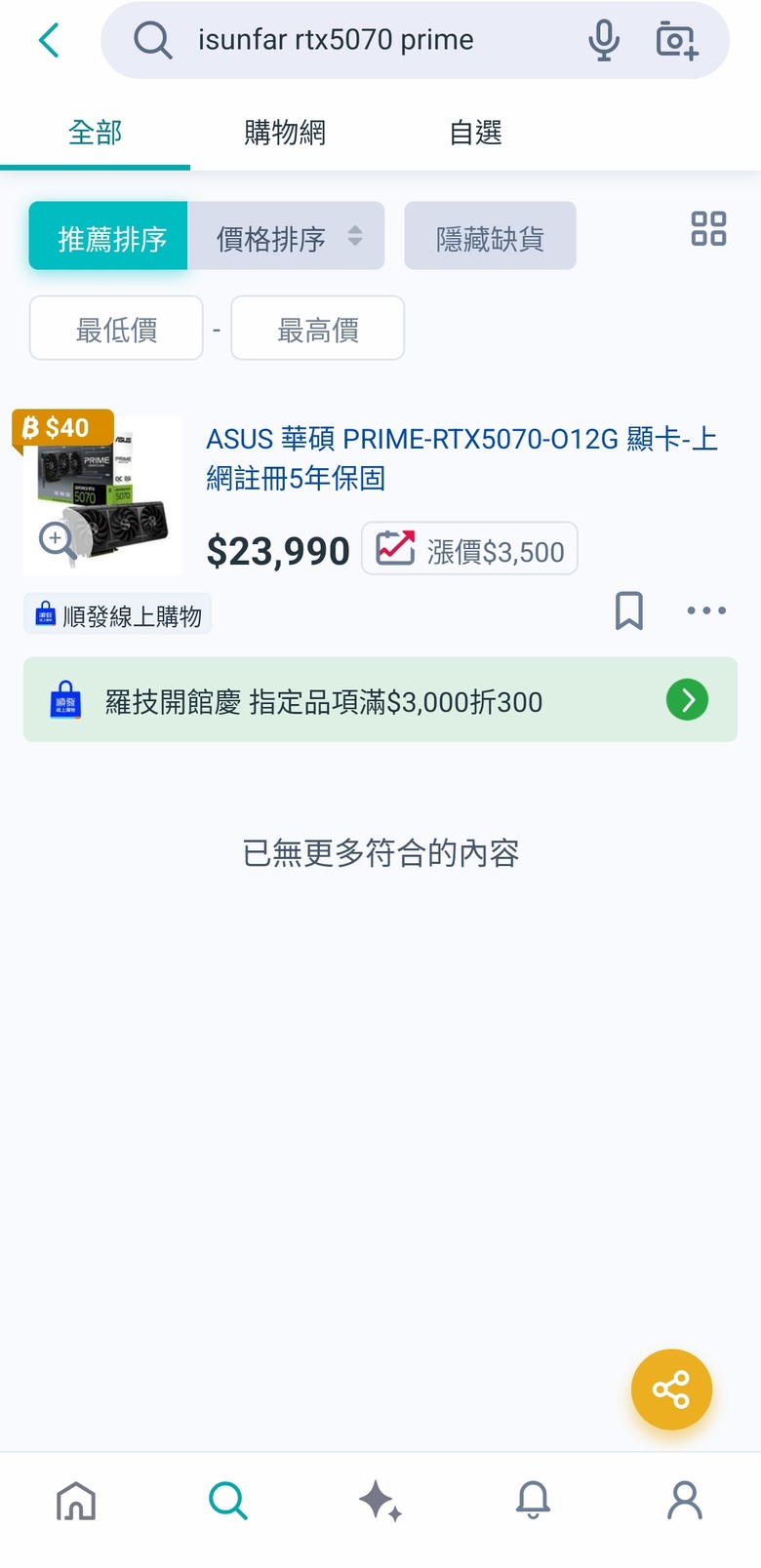This screenshot has width=761, height=1568.
Task: View price history 漲價$3,500
Action: click(x=470, y=550)
